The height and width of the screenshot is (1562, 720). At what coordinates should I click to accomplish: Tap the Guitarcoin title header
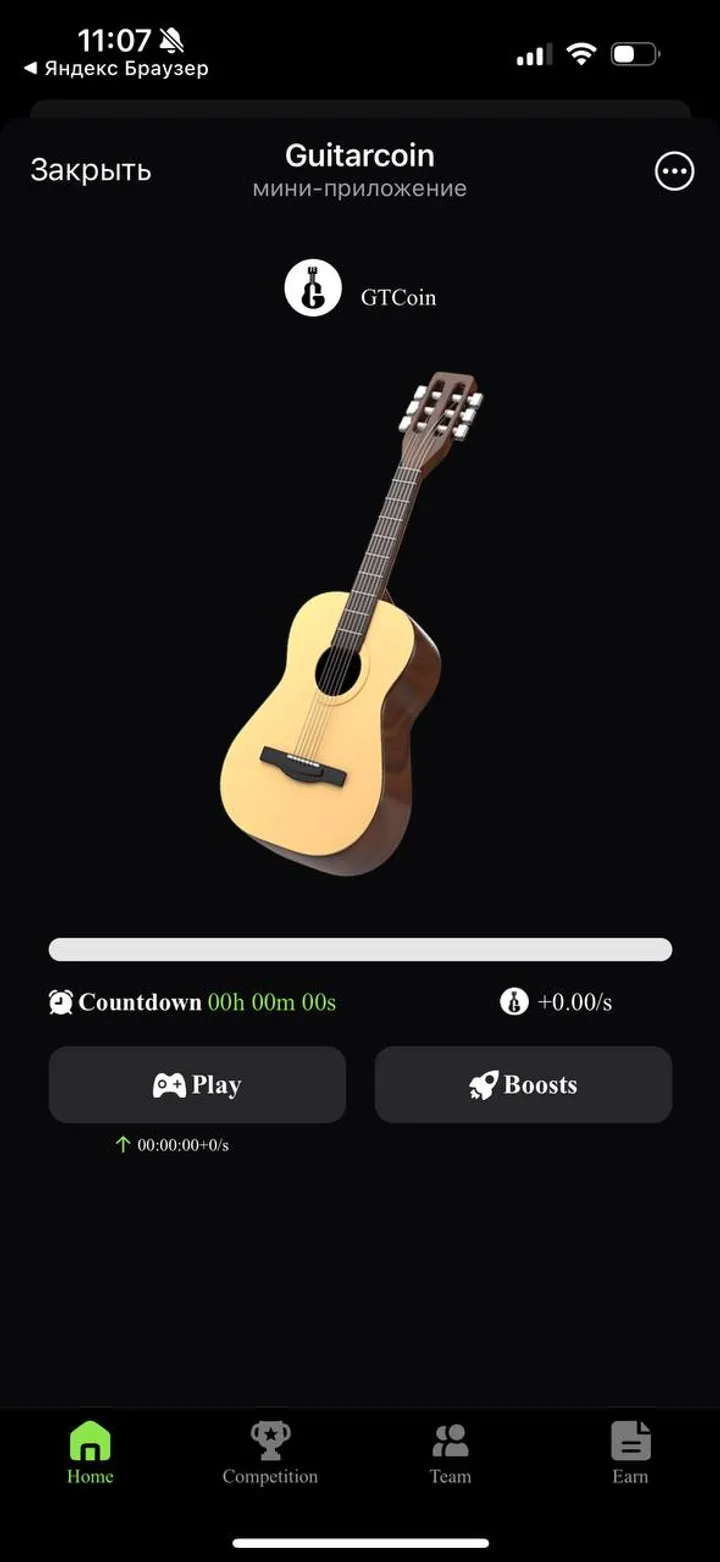click(x=360, y=155)
